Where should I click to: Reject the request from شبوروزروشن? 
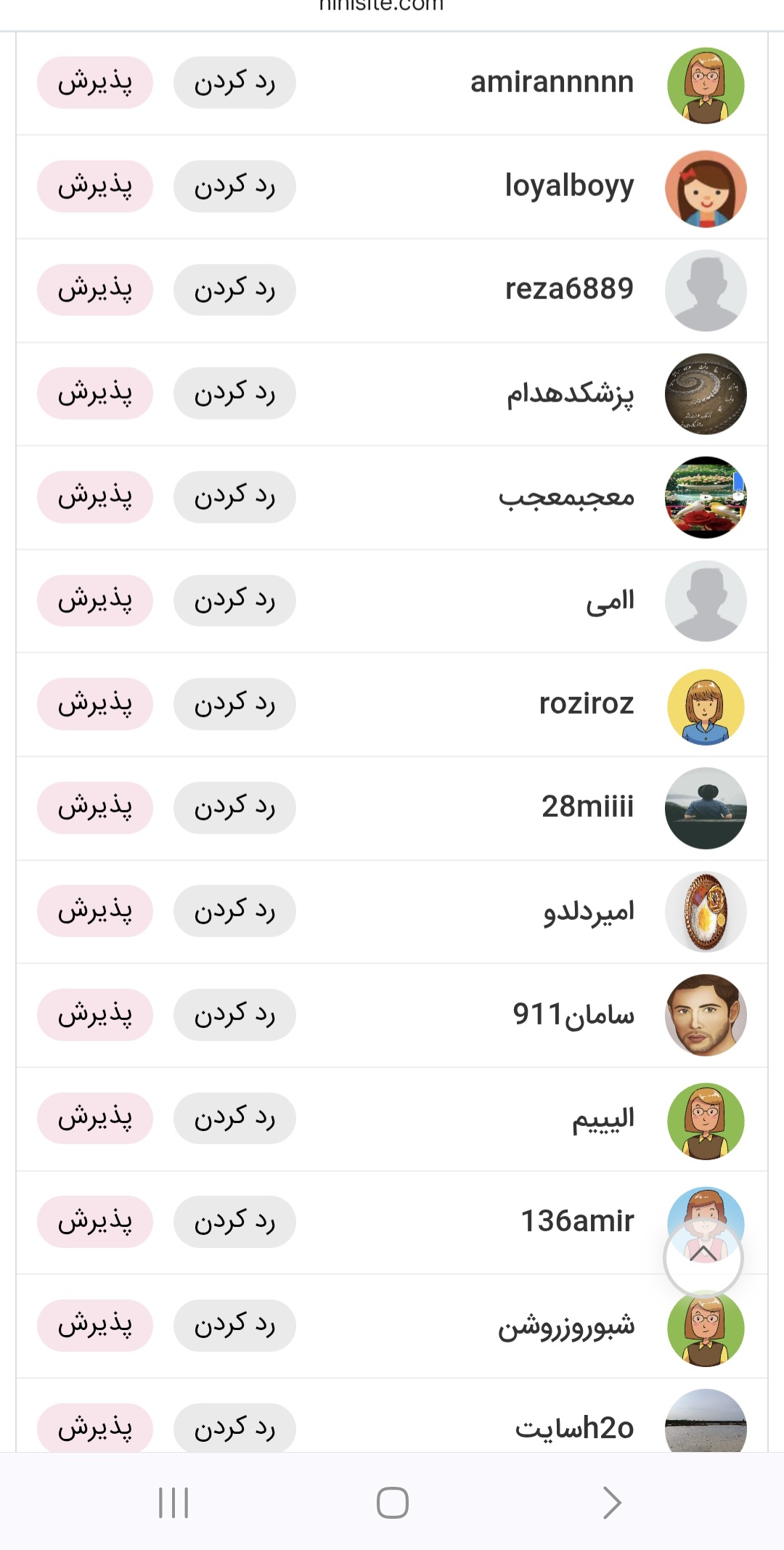click(x=234, y=1326)
